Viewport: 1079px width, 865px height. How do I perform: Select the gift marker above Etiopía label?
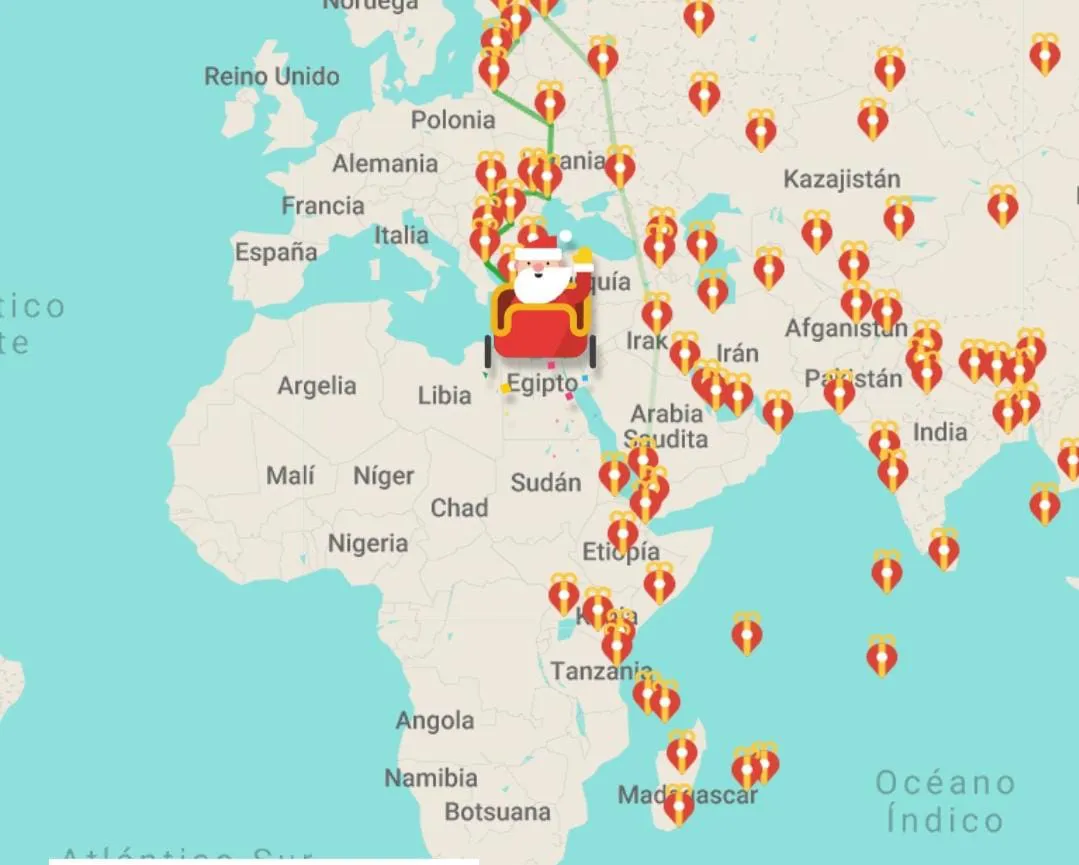[622, 531]
